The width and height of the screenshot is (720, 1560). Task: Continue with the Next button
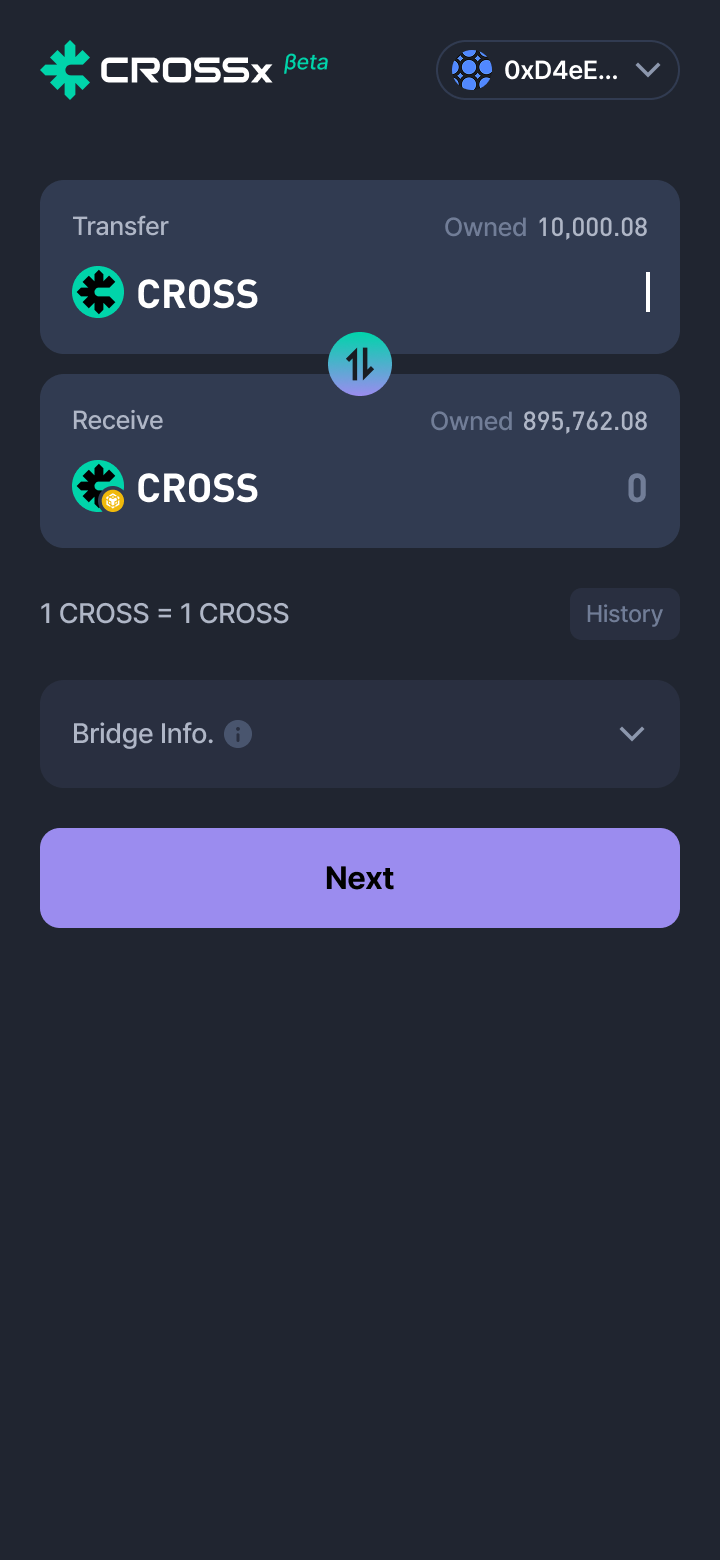[x=360, y=878]
